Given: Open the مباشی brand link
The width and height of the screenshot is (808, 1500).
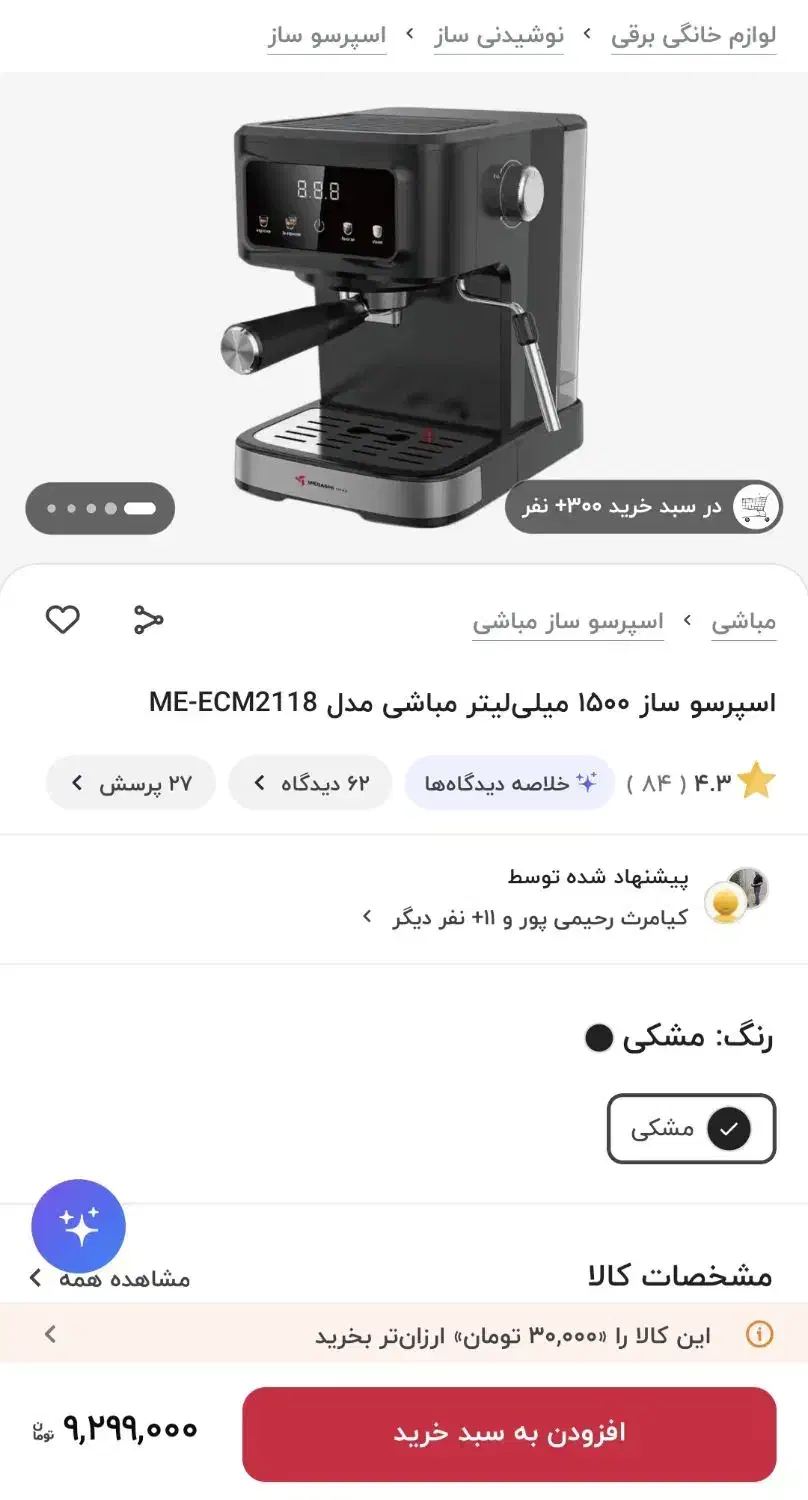Looking at the screenshot, I should point(743,622).
